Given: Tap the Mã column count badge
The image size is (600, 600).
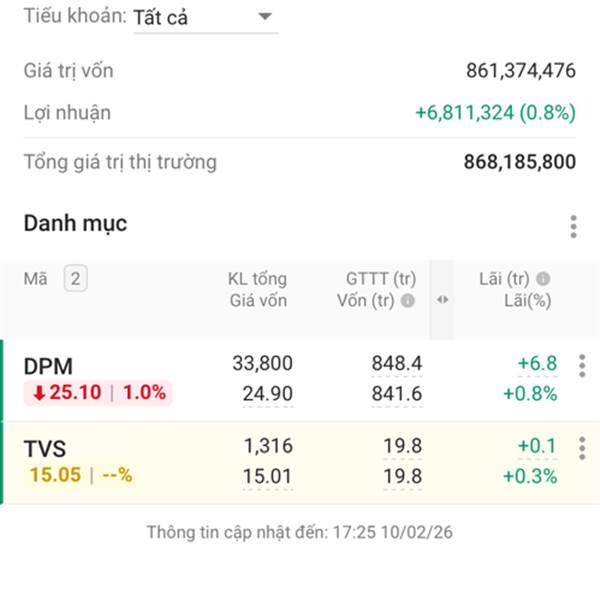Looking at the screenshot, I should [x=76, y=279].
